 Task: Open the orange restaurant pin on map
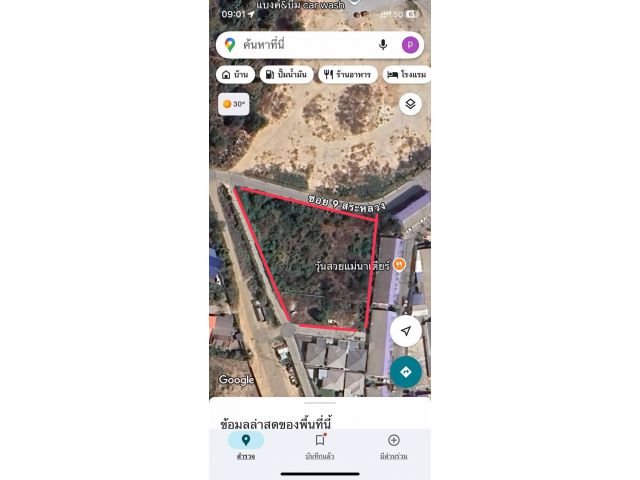pos(399,265)
